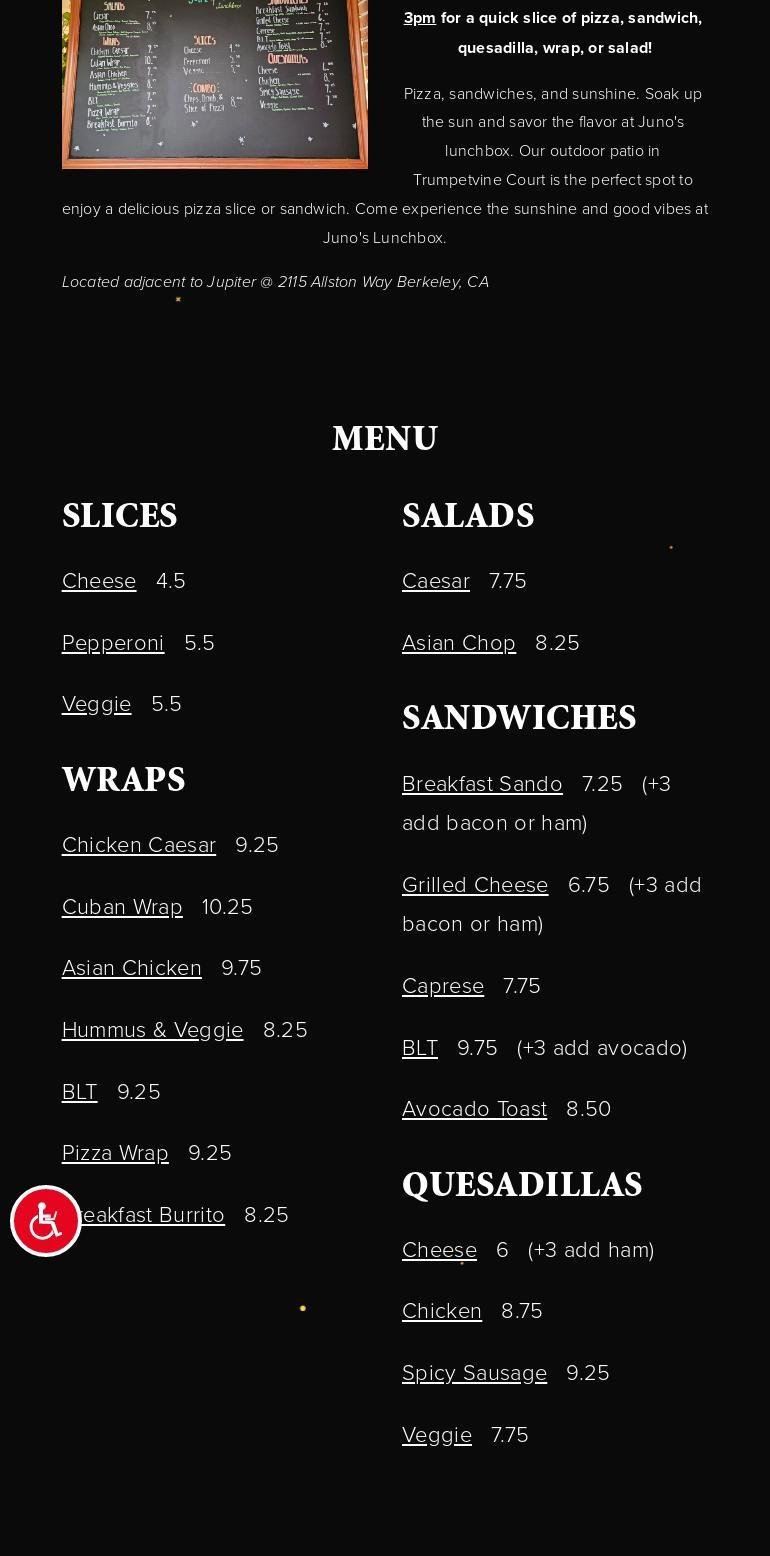770x1556 pixels.
Task: Click the Veggie quesadilla link
Action: pos(436,1435)
